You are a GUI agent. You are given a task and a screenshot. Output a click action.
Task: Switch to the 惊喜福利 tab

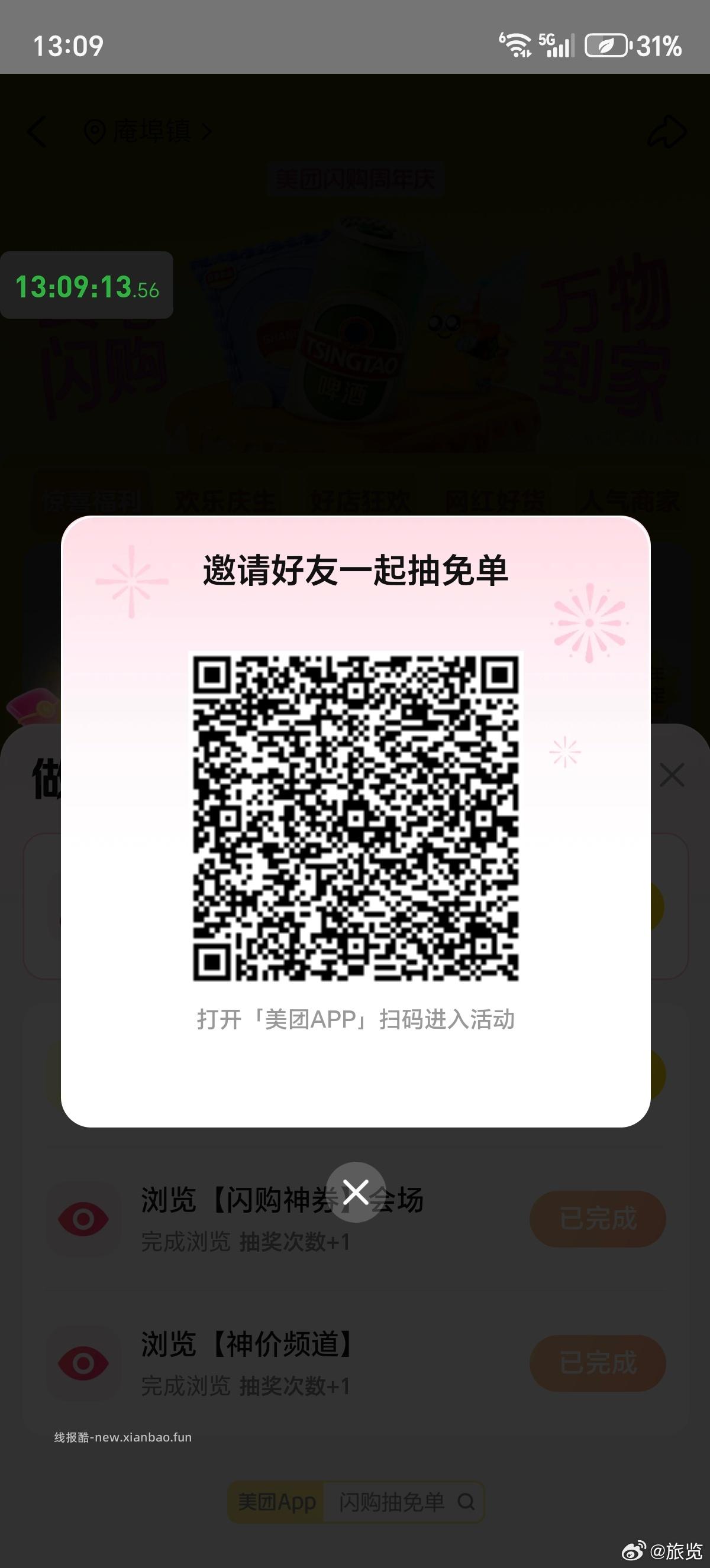[x=92, y=500]
